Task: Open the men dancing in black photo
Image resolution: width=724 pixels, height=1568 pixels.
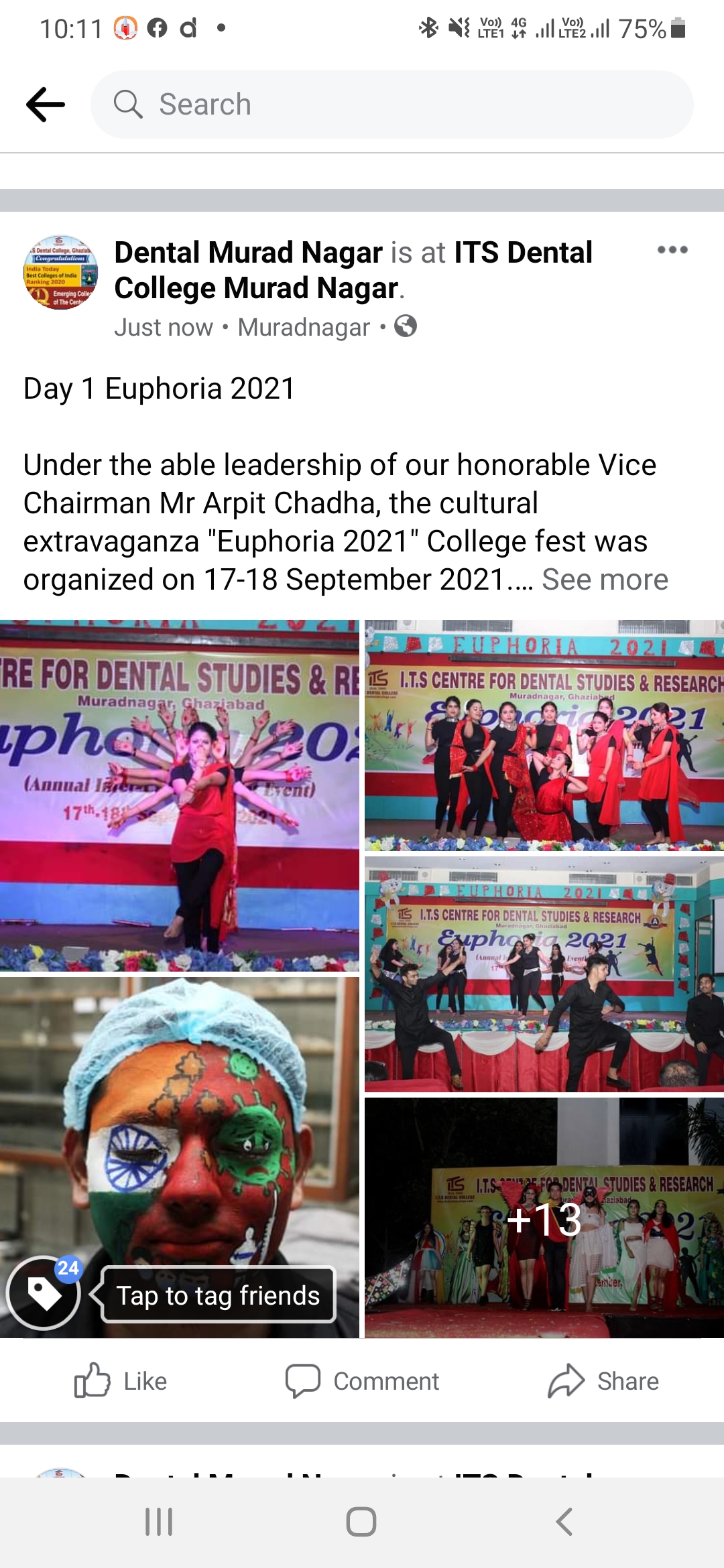Action: point(544,974)
